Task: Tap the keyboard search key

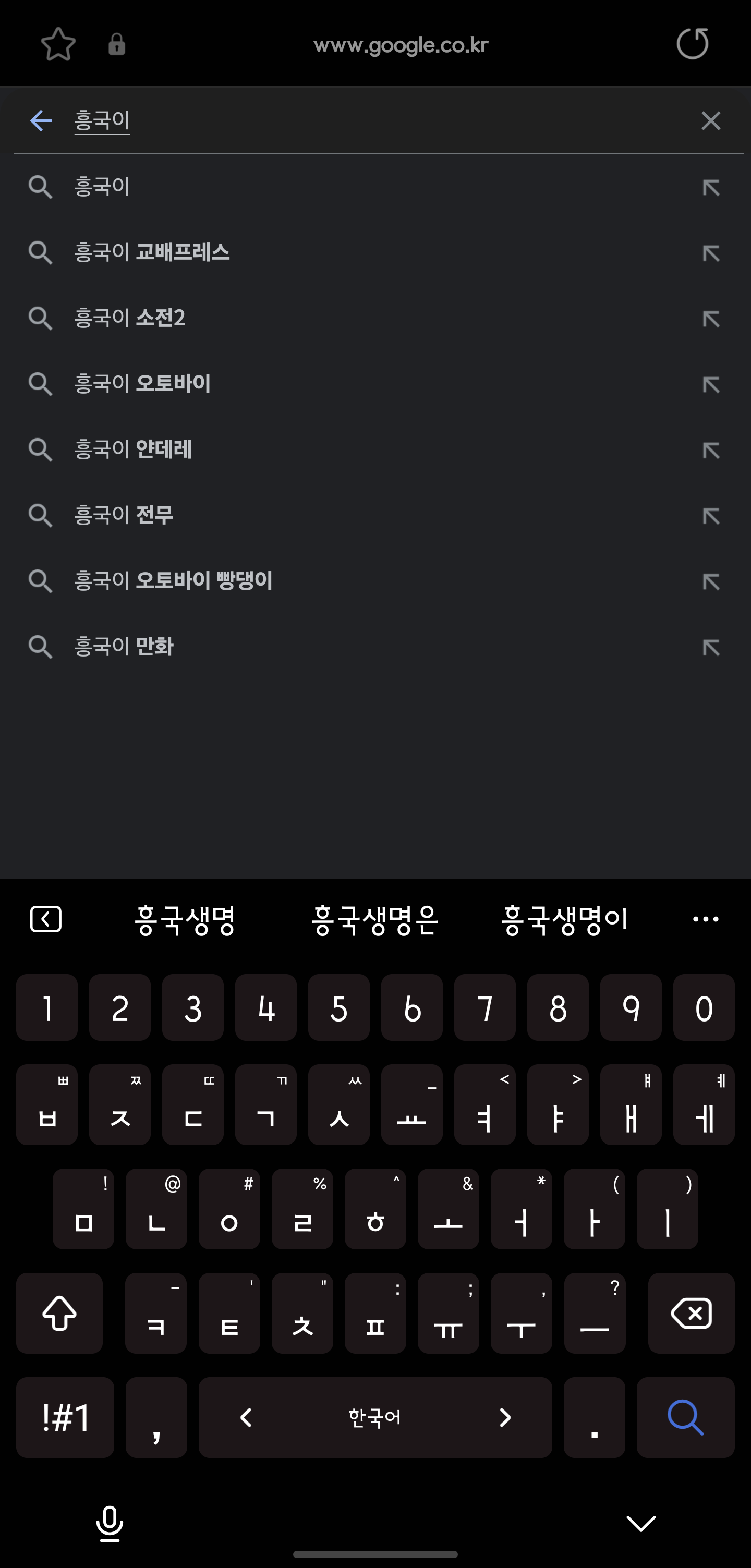Action: pos(685,1417)
